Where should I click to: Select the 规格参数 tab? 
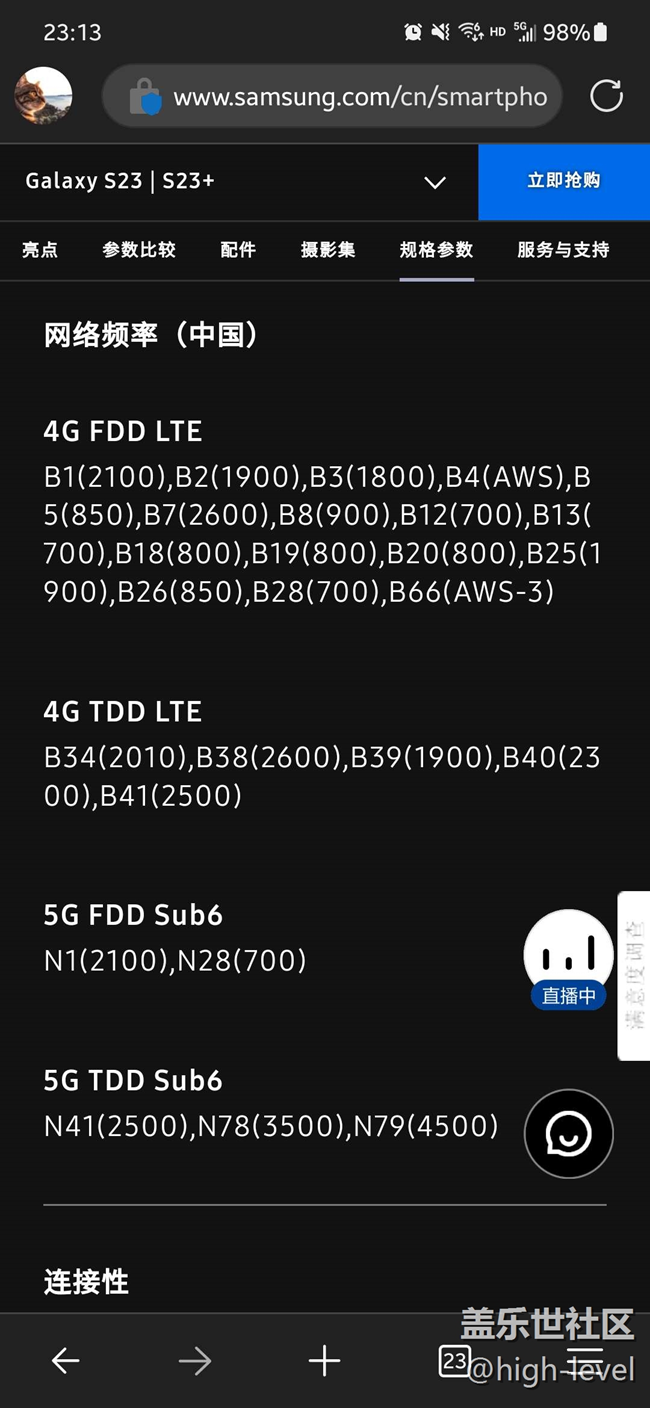point(436,250)
